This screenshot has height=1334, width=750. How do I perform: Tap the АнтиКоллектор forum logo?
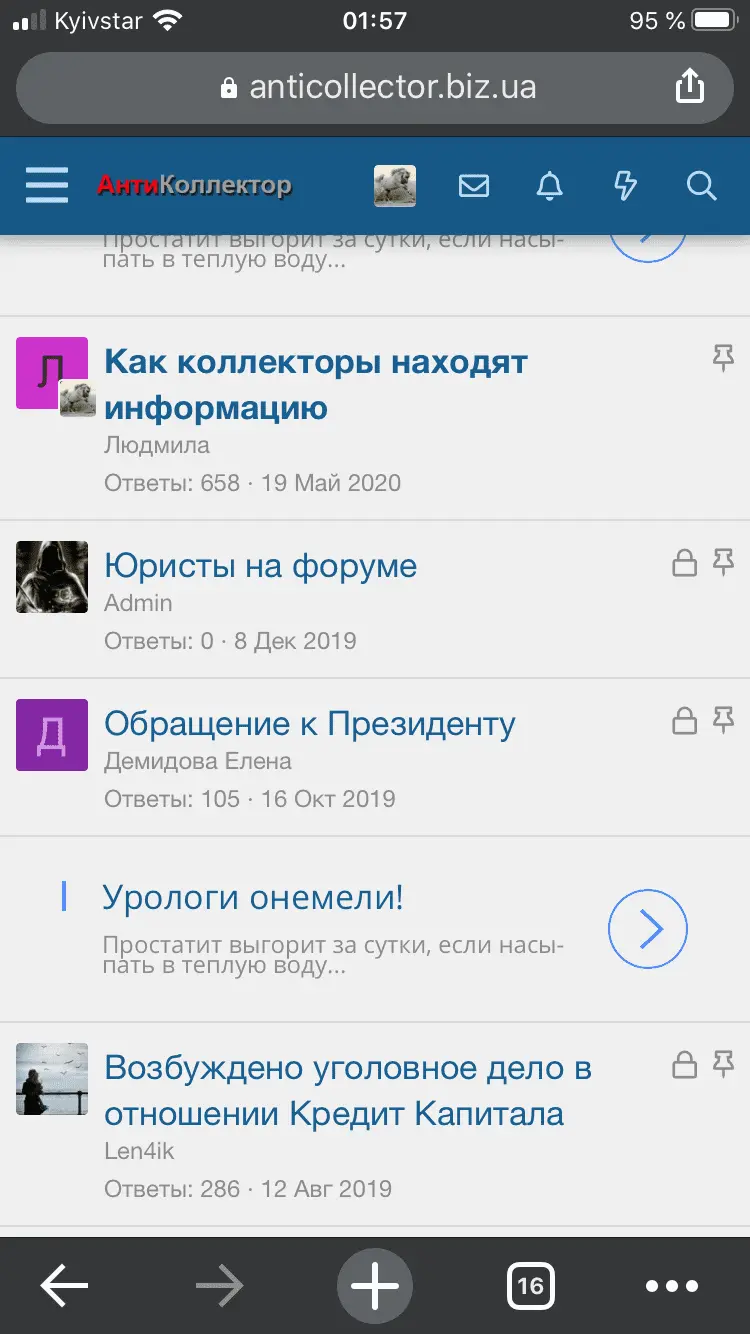click(194, 186)
